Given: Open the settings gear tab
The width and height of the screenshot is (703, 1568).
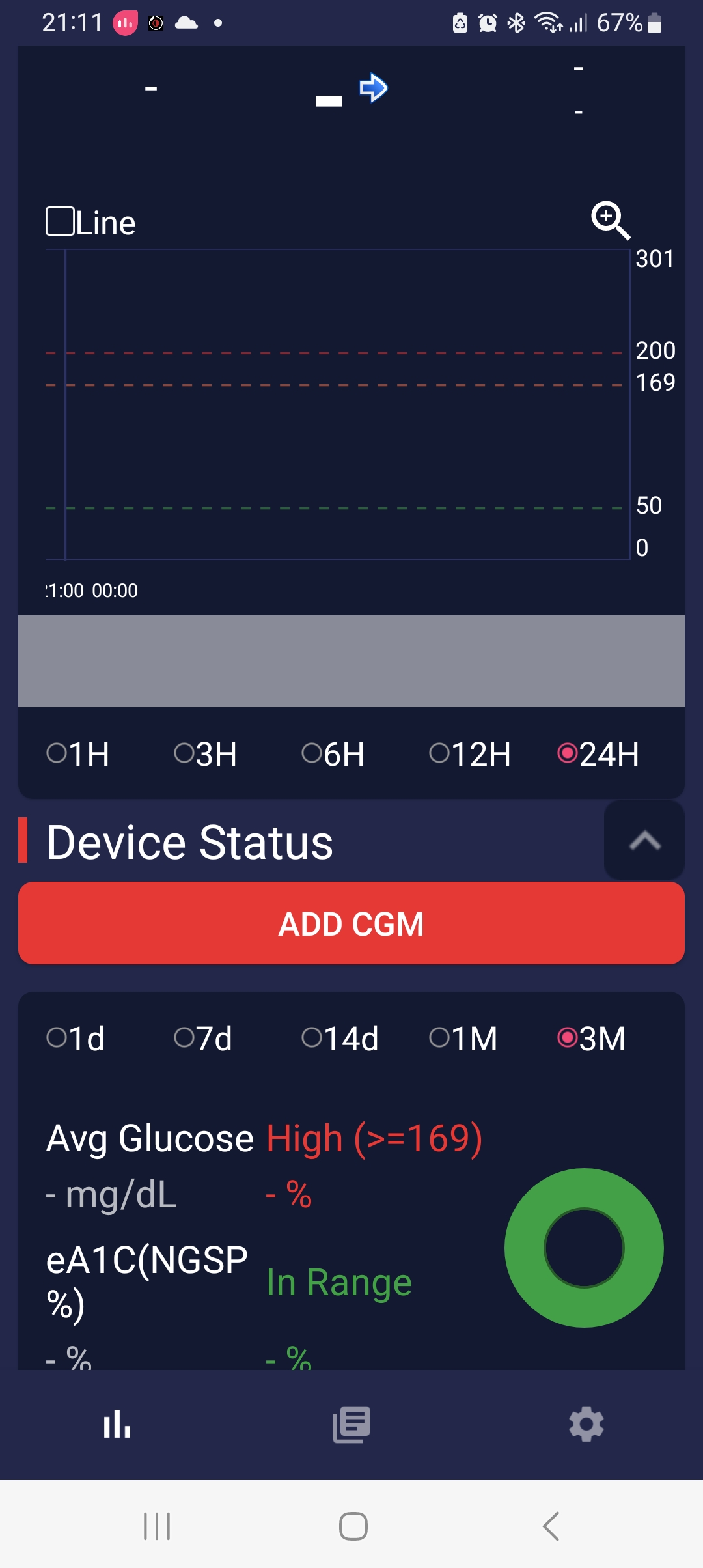Looking at the screenshot, I should (586, 1424).
